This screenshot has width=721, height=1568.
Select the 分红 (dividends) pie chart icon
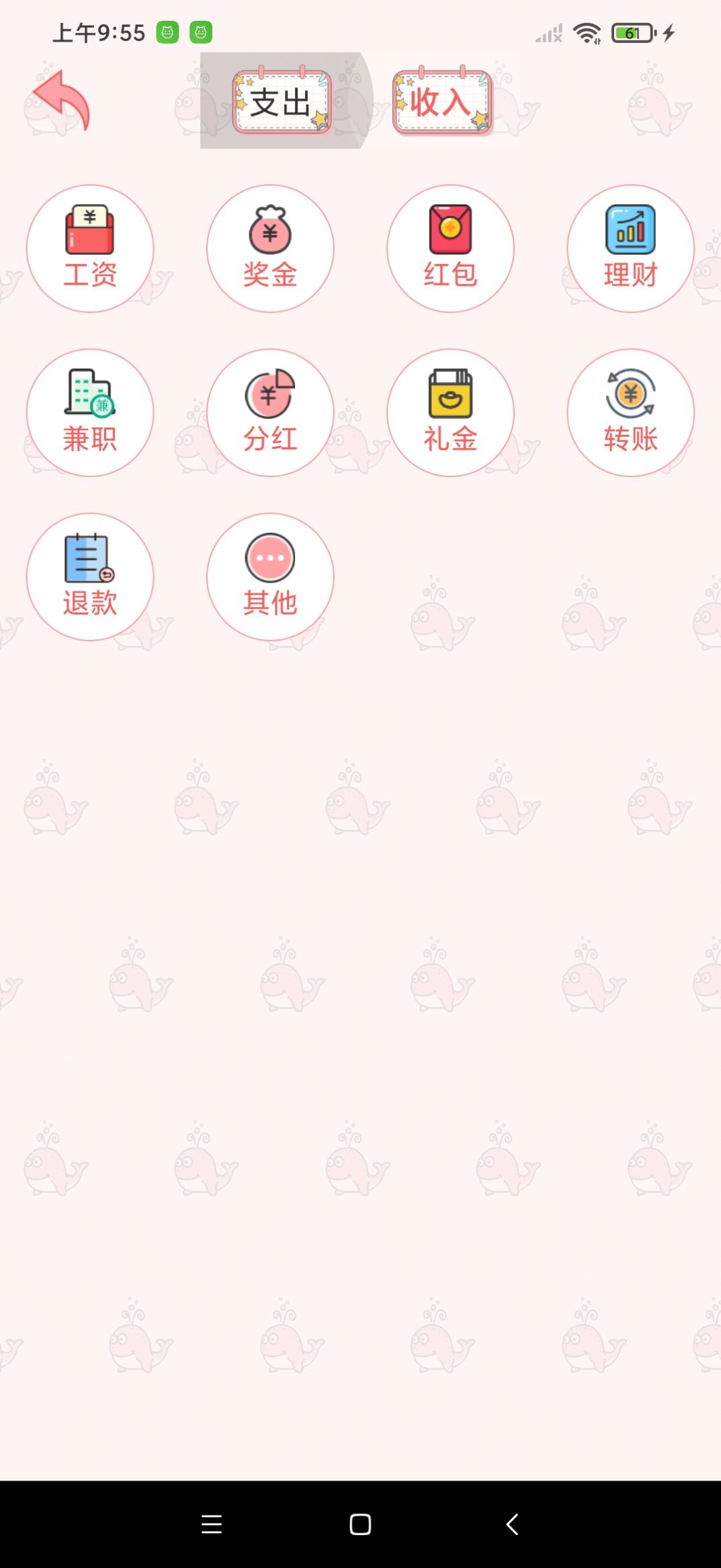click(x=270, y=413)
